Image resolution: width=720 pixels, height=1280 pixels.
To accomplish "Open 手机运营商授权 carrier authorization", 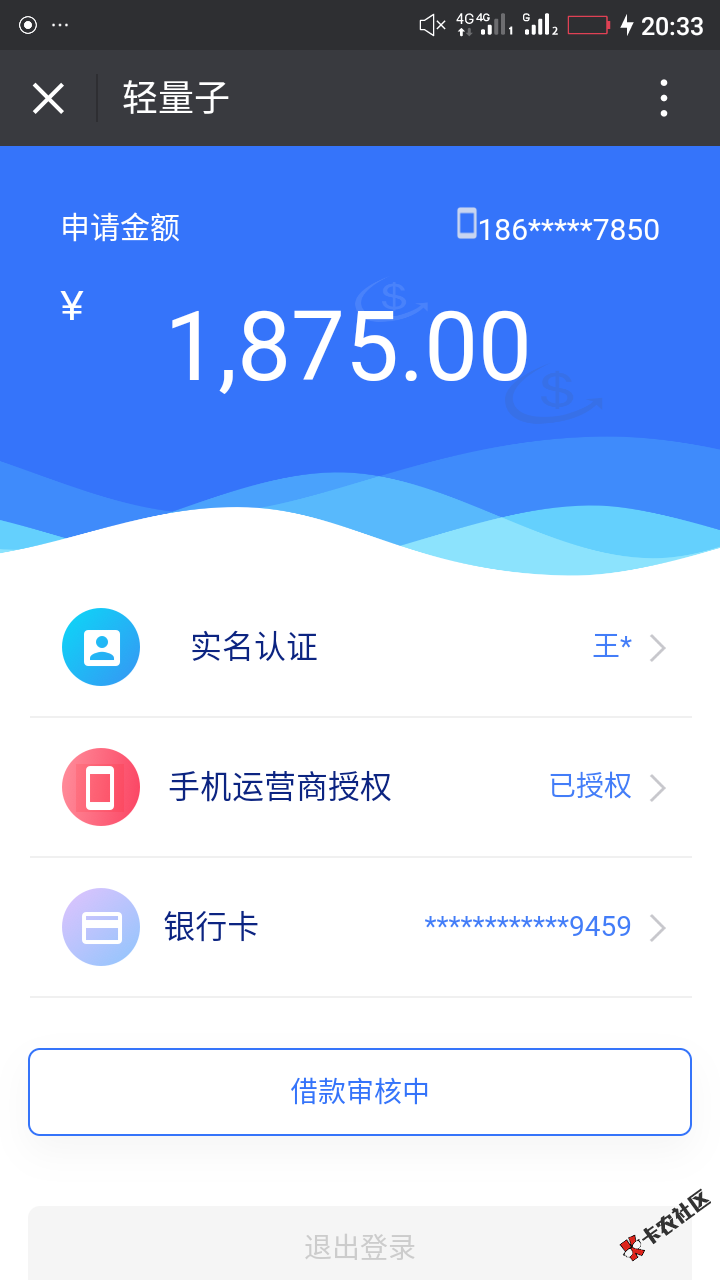I will coord(360,787).
